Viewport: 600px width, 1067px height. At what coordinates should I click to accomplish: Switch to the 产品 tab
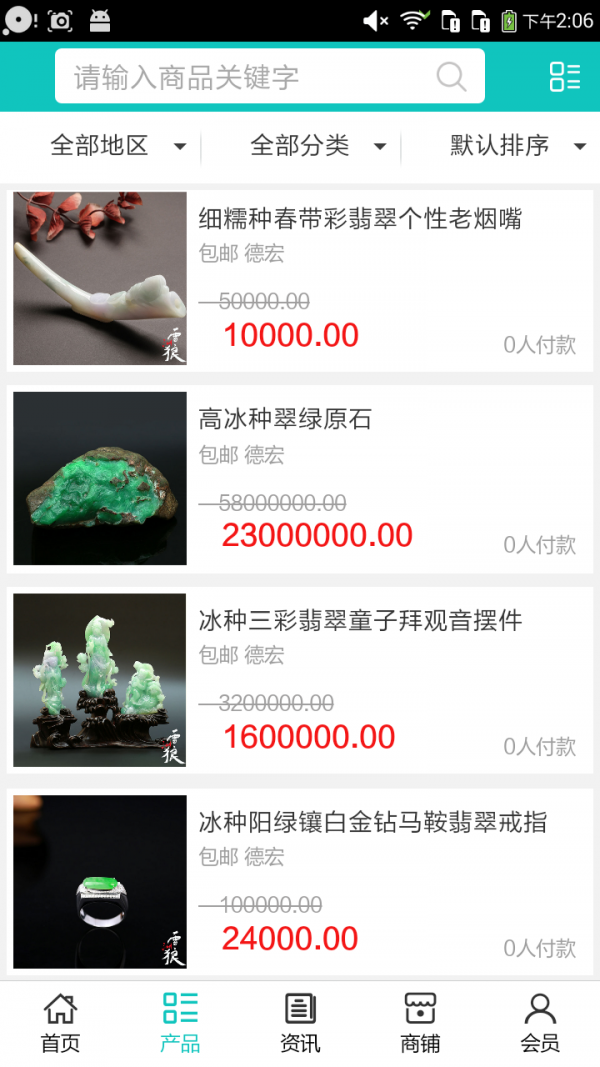(180, 1023)
